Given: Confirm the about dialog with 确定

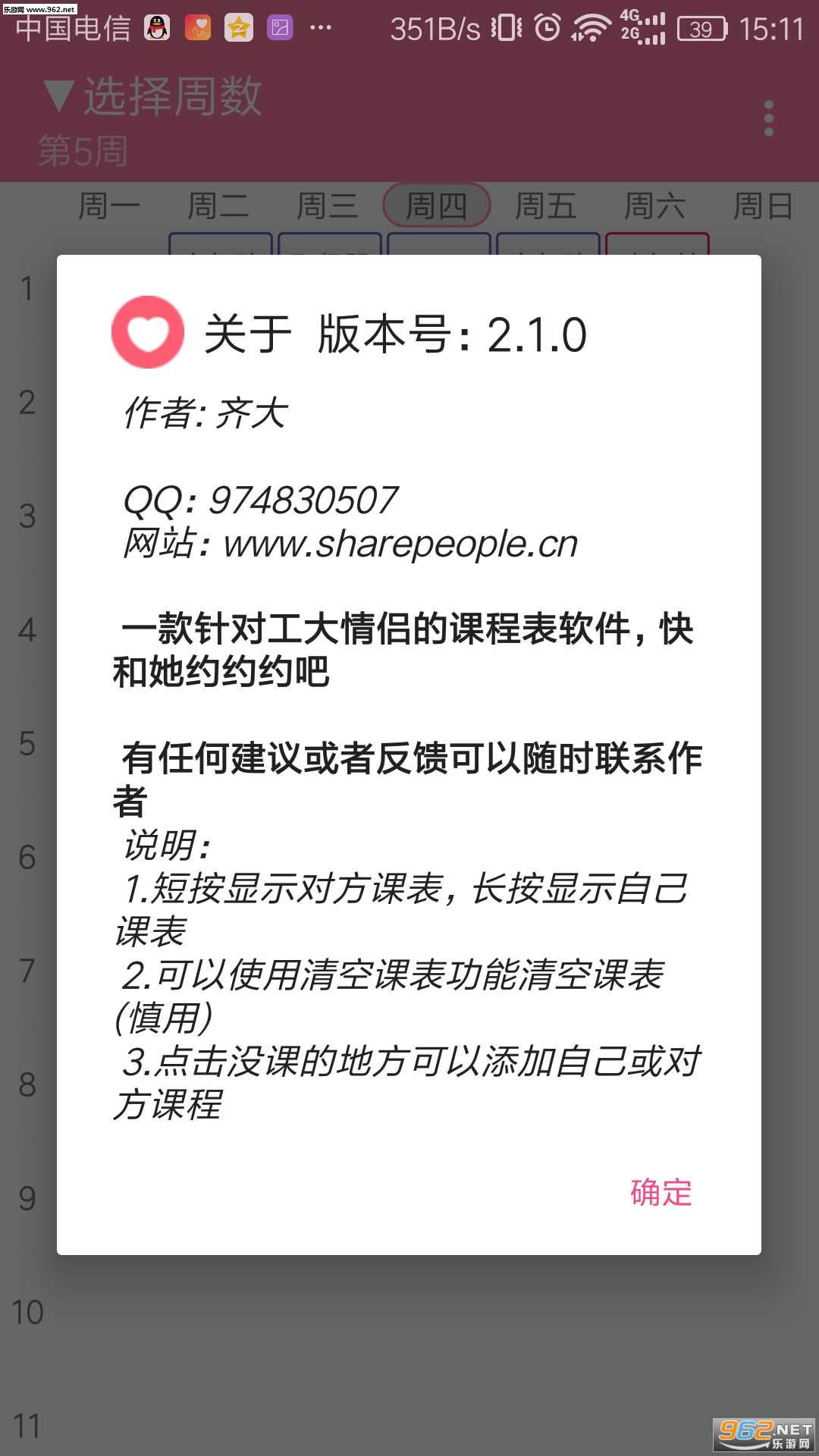Looking at the screenshot, I should coord(661,1193).
